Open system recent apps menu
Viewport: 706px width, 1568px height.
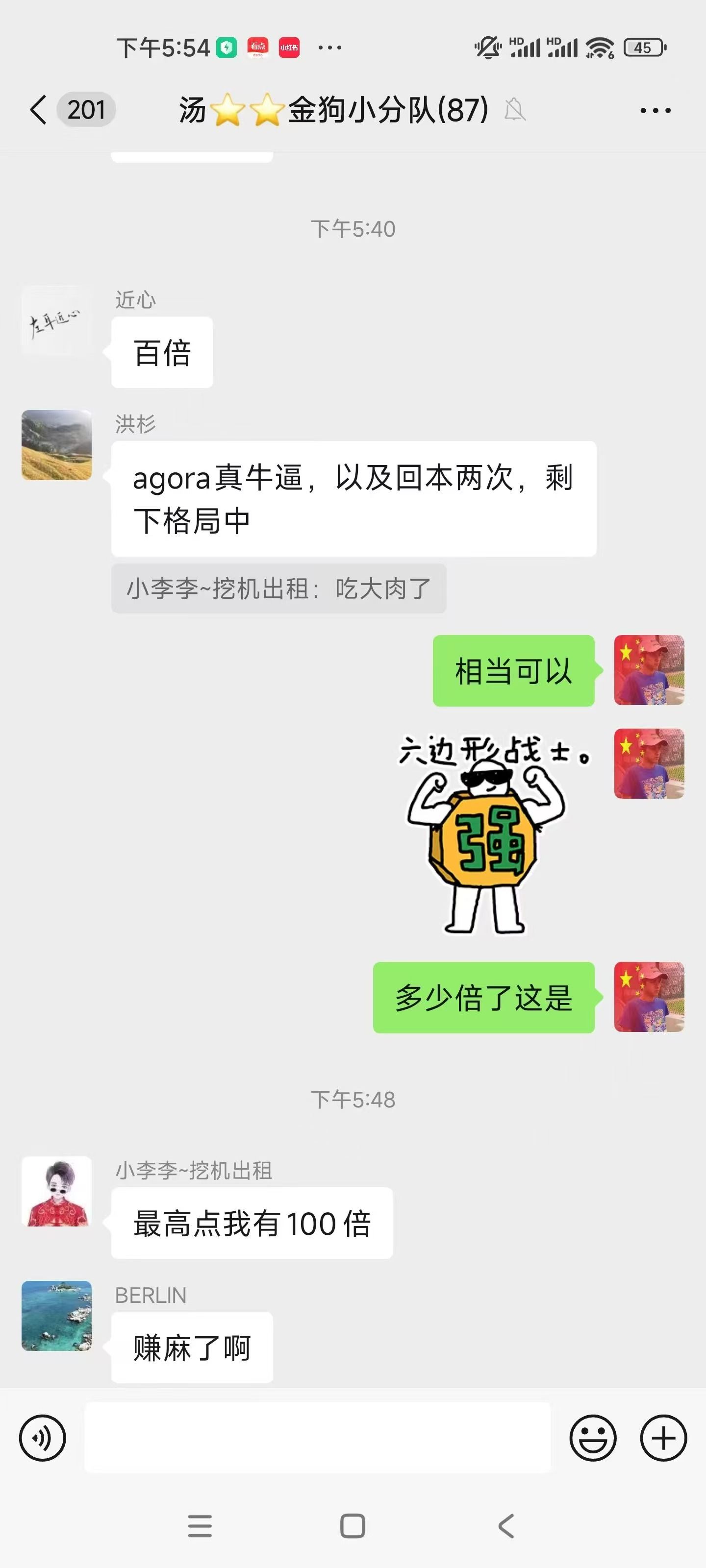(200, 1526)
